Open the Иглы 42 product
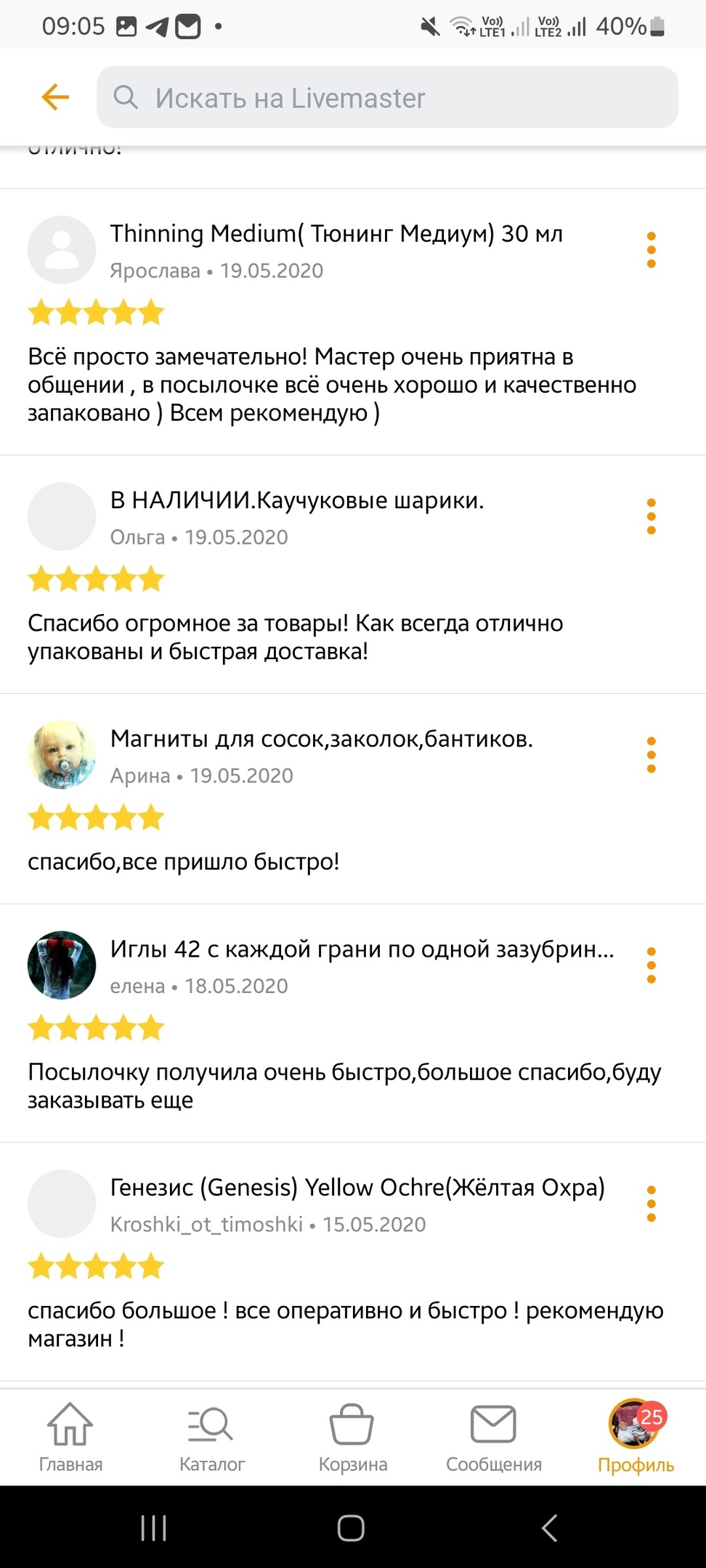This screenshot has width=706, height=1568. click(x=362, y=949)
